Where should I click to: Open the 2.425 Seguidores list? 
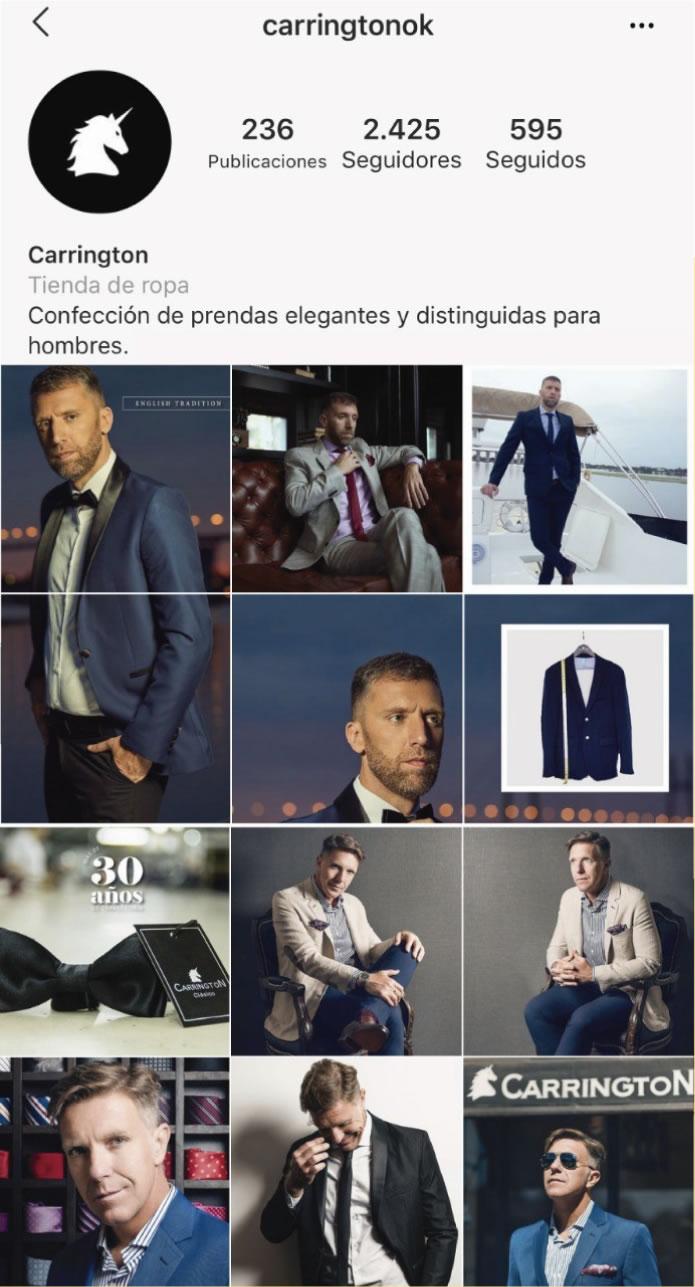(402, 143)
